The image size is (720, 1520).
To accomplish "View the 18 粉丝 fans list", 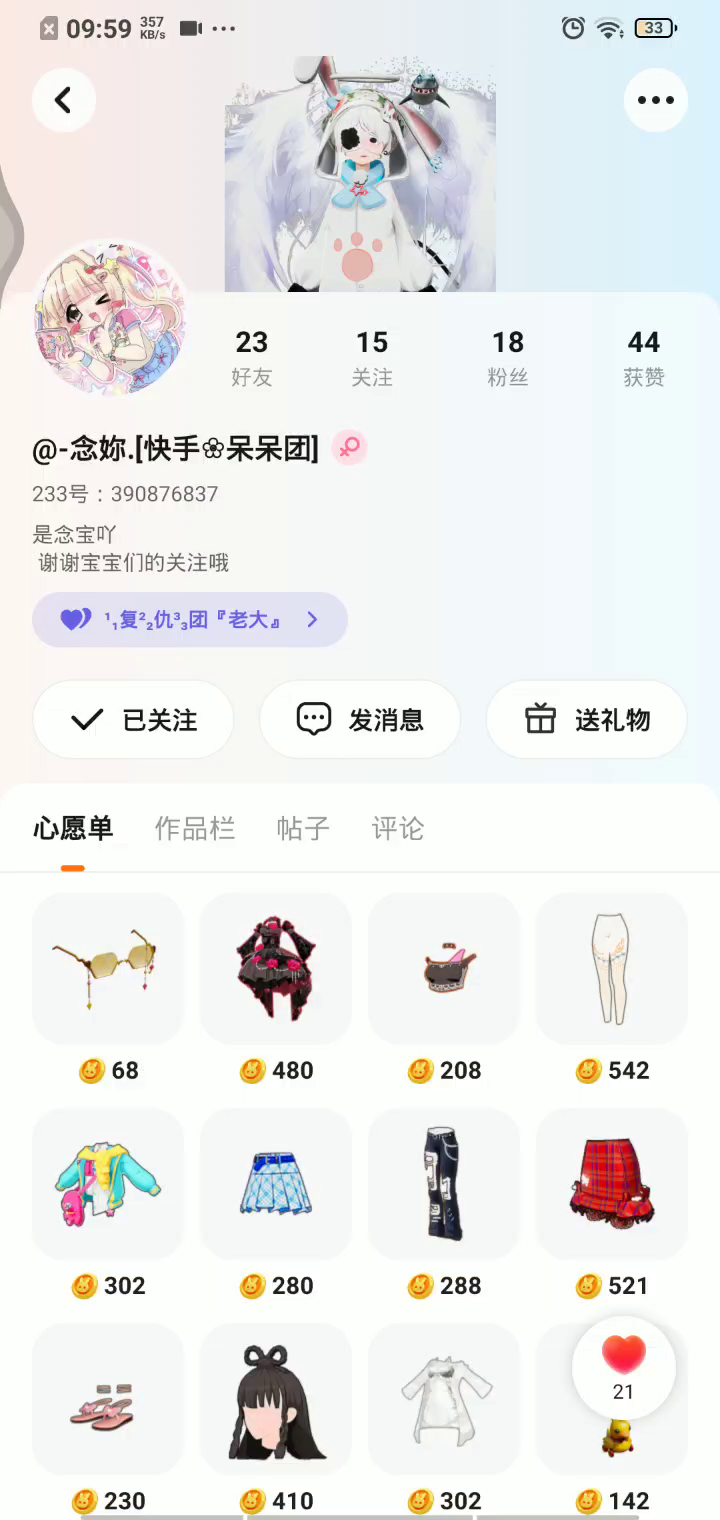I will pyautogui.click(x=508, y=357).
